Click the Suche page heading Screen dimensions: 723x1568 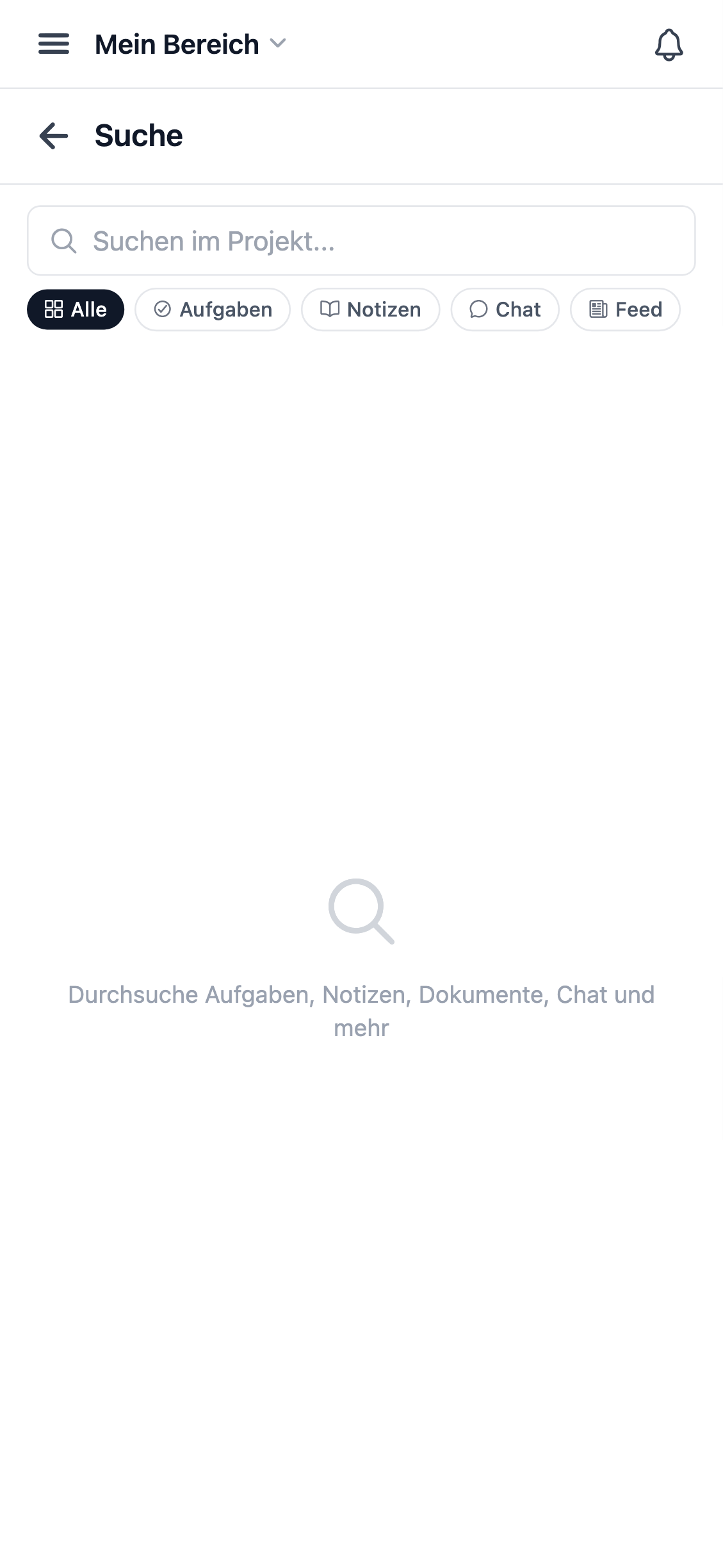tap(138, 135)
